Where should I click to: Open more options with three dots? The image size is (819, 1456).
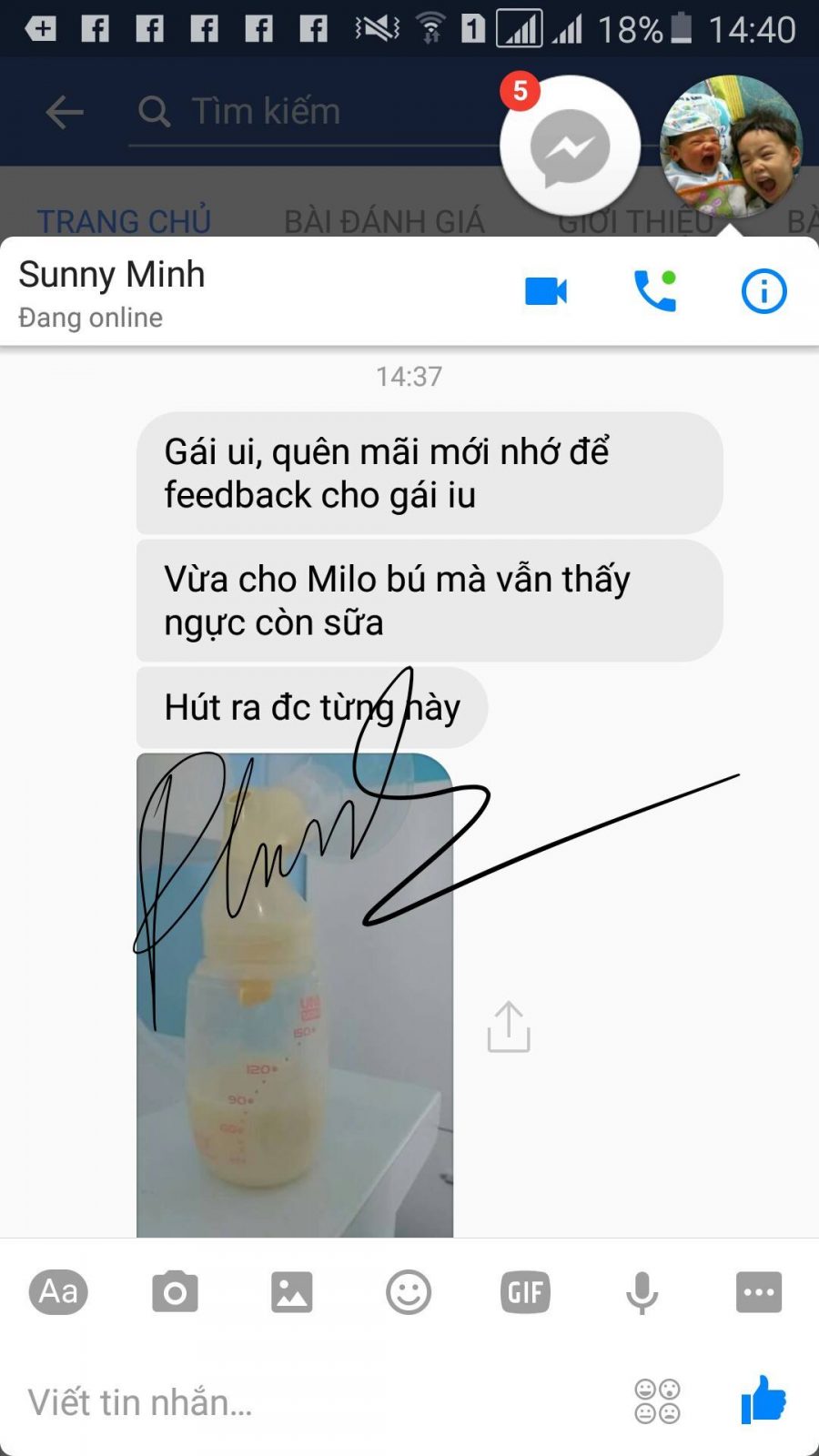tap(759, 1292)
